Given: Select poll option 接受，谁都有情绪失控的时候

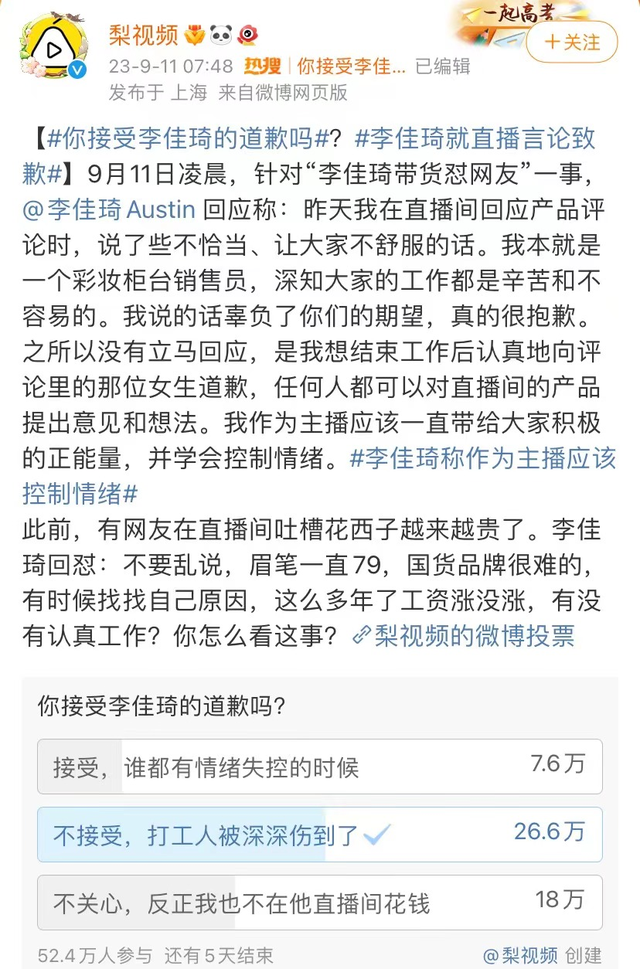Looking at the screenshot, I should (319, 767).
